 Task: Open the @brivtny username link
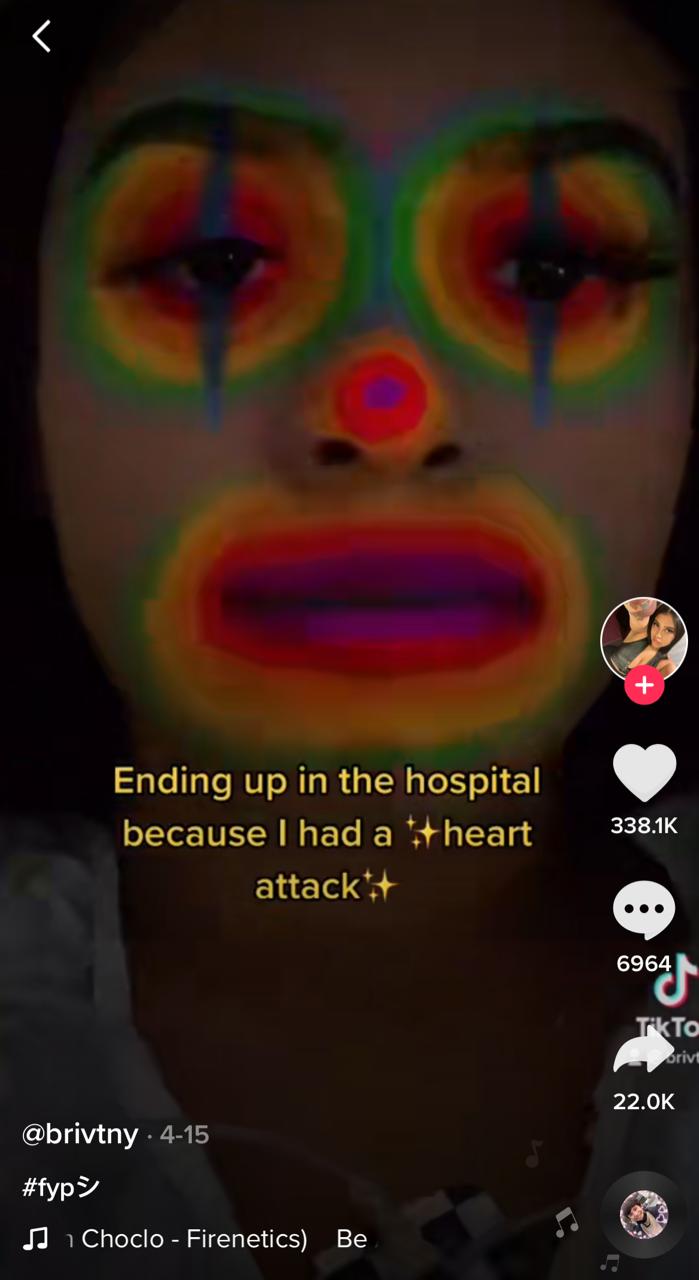click(x=80, y=1135)
